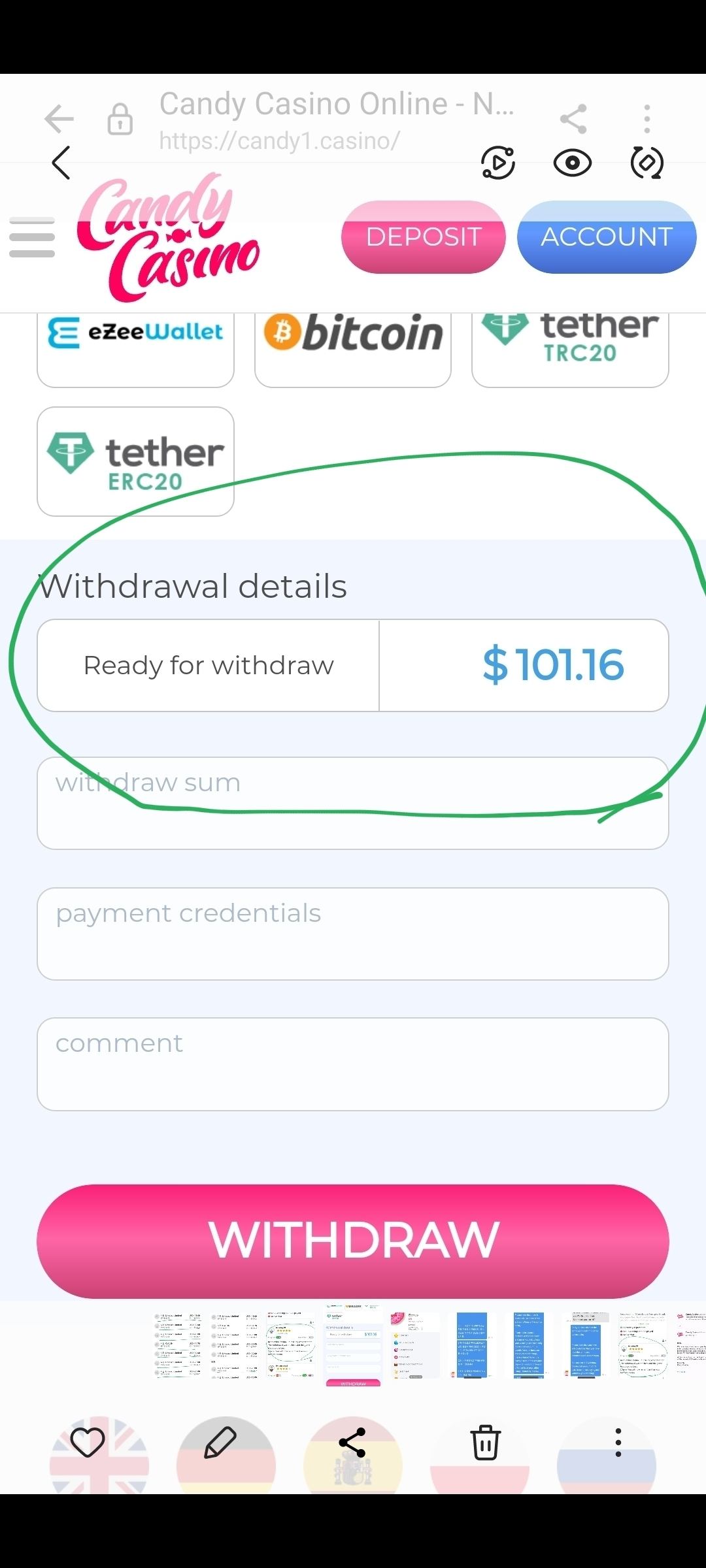Mark this picture as favorite with heart
The image size is (706, 1568).
(88, 1442)
